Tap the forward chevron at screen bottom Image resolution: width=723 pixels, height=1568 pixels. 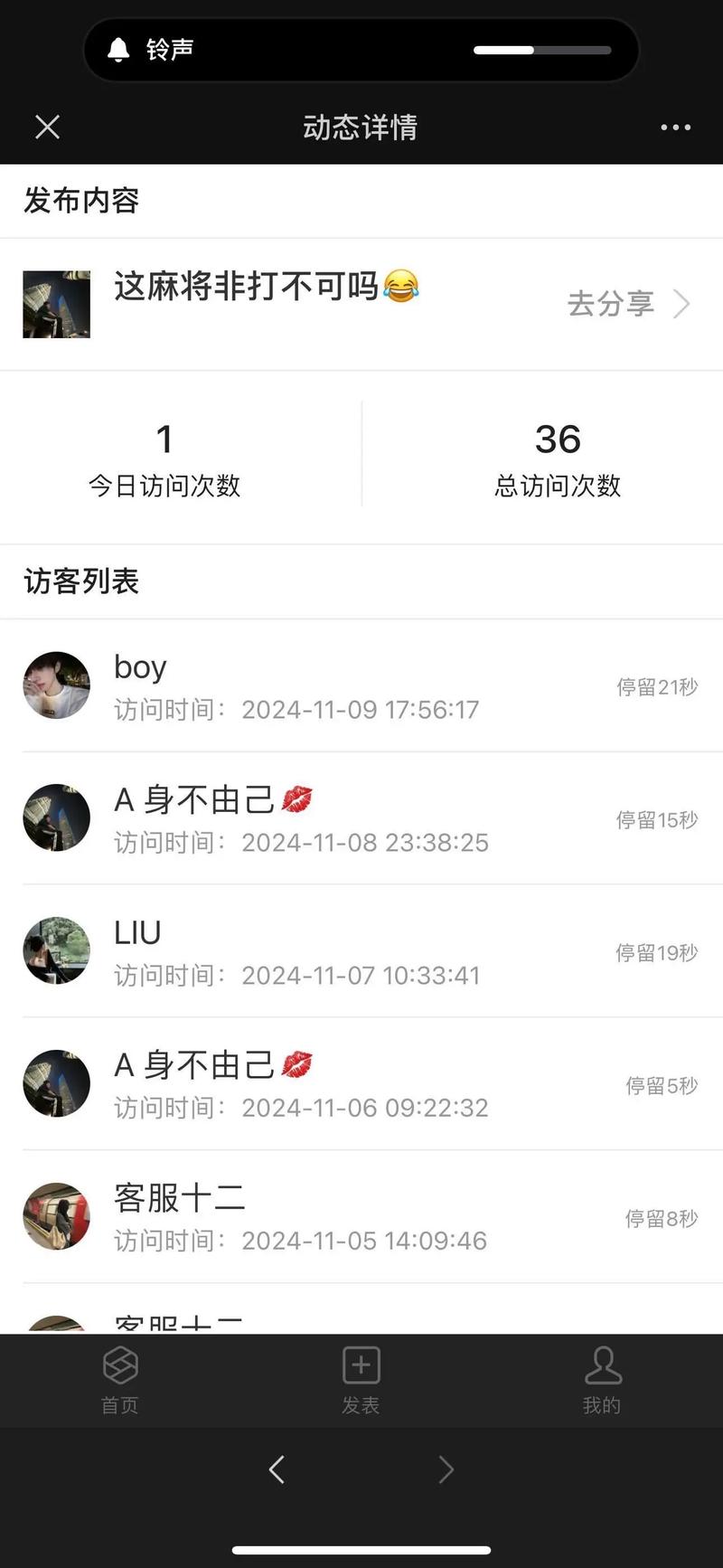(446, 1469)
